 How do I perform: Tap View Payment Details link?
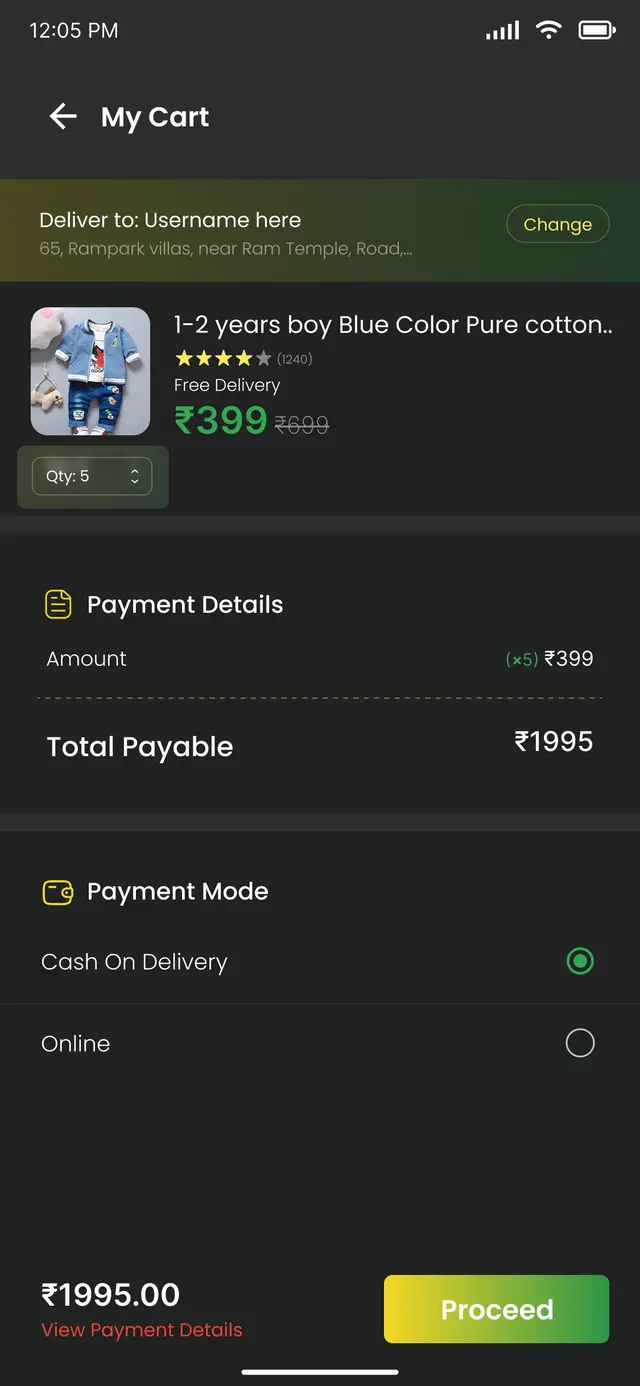pyautogui.click(x=141, y=1330)
